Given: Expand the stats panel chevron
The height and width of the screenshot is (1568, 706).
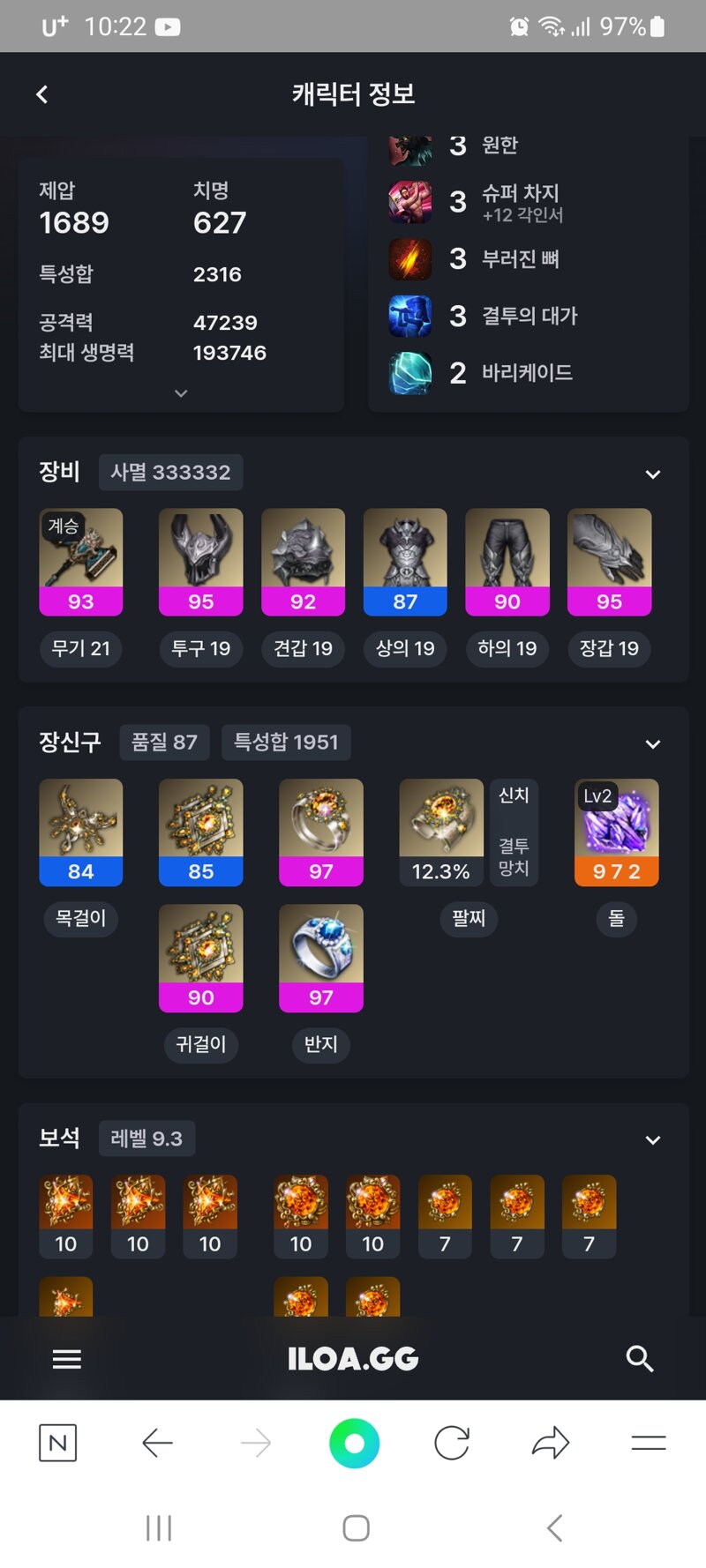Looking at the screenshot, I should point(181,393).
